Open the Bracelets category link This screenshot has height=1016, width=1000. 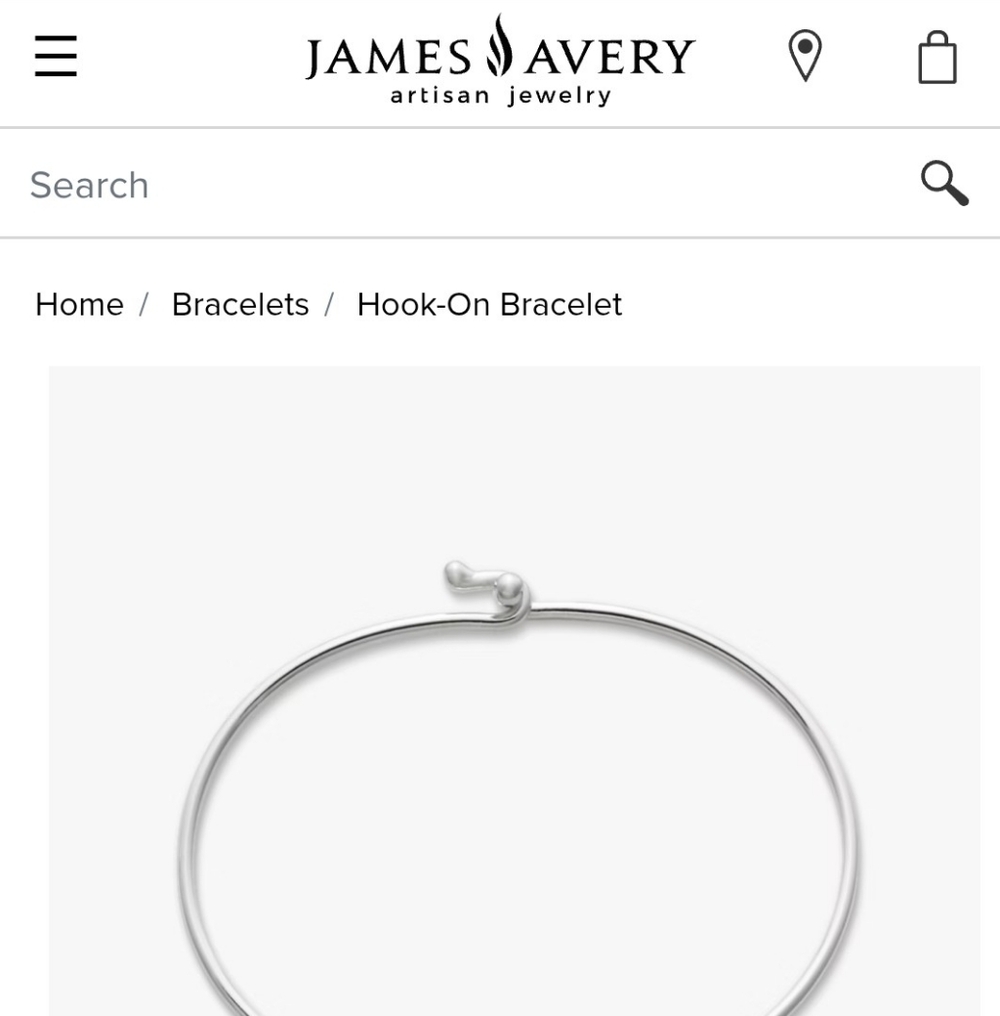240,304
